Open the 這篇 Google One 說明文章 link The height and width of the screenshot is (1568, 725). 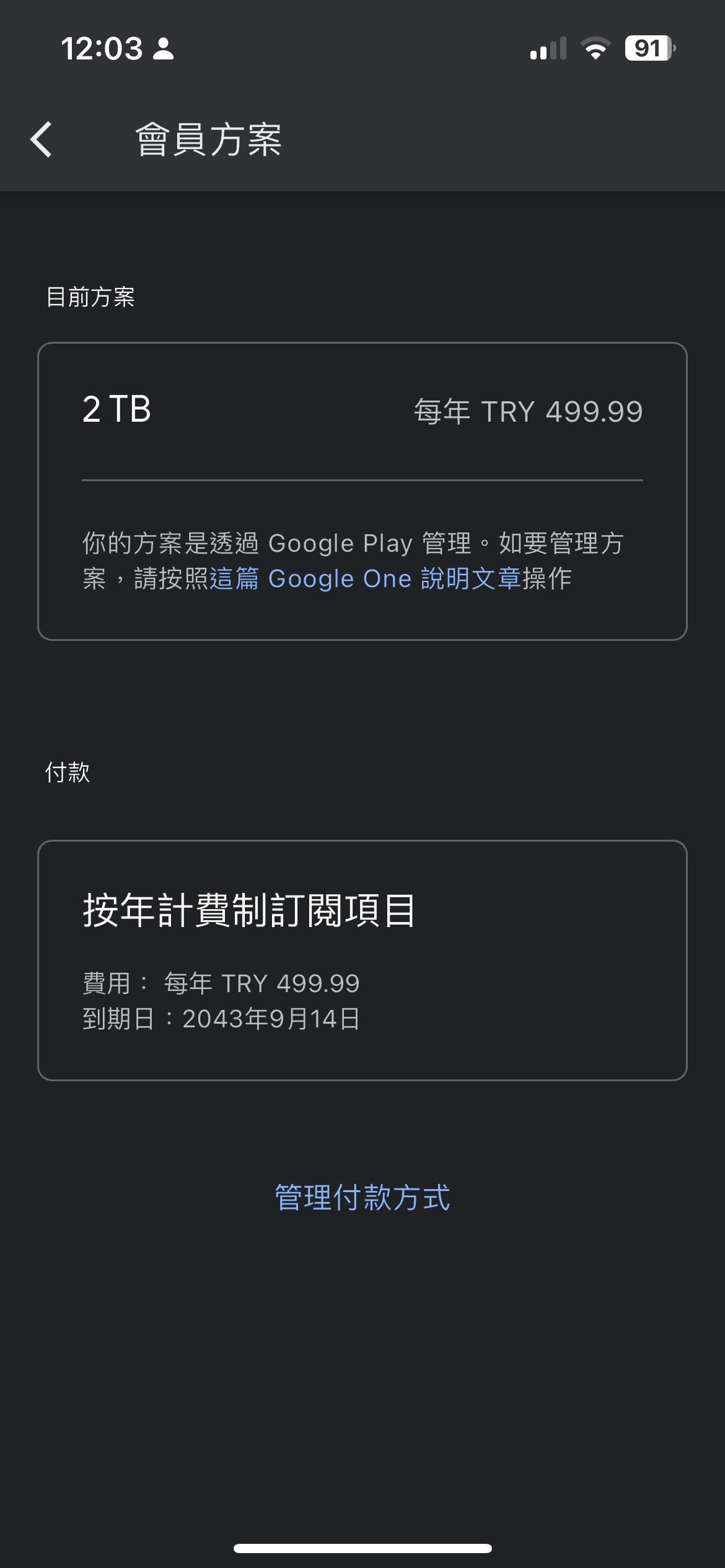[x=365, y=579]
